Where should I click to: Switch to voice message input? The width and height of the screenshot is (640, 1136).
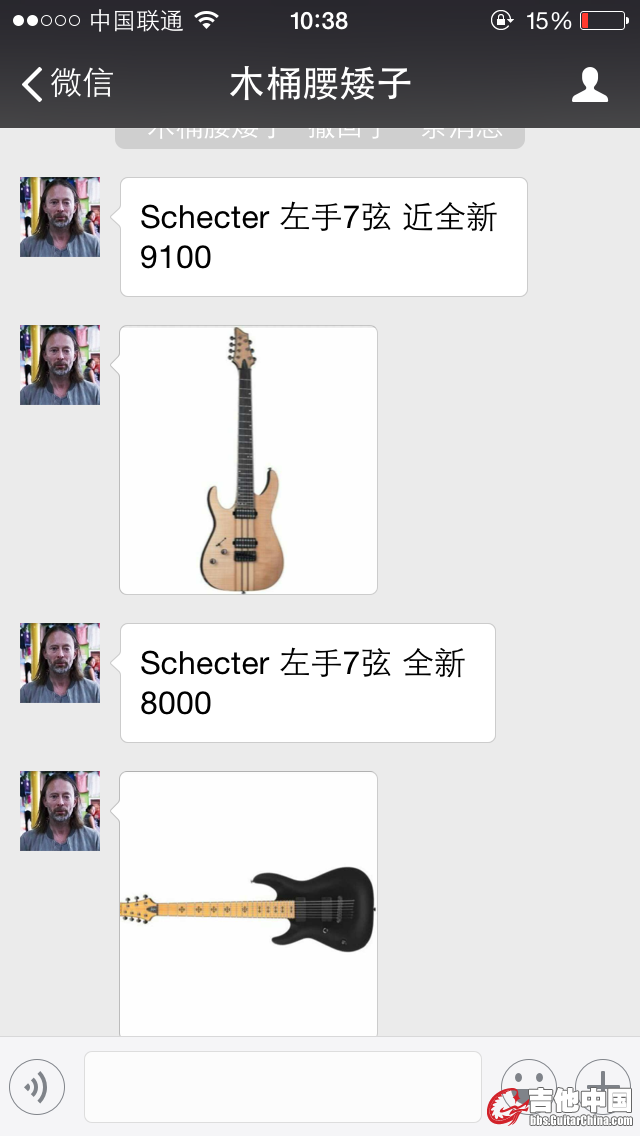[x=37, y=1086]
